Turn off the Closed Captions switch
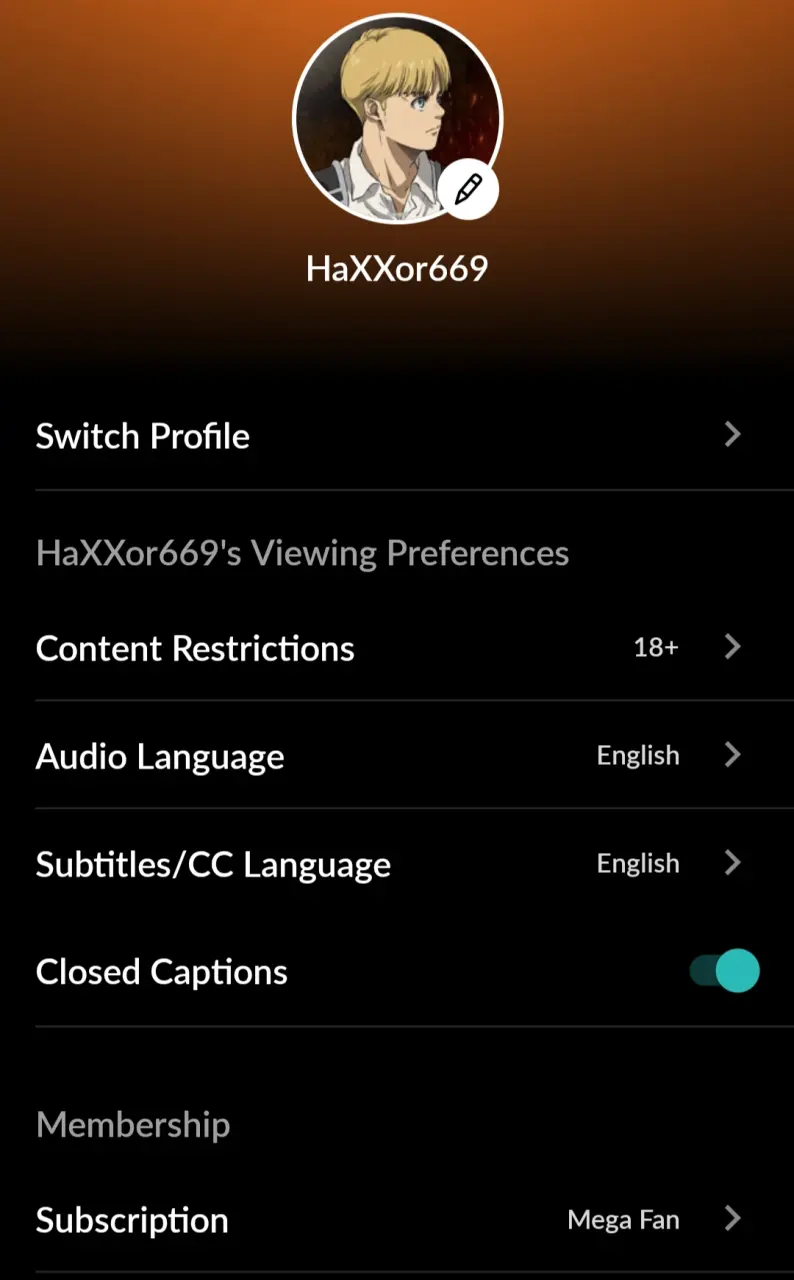Viewport: 794px width, 1280px height. click(725, 971)
